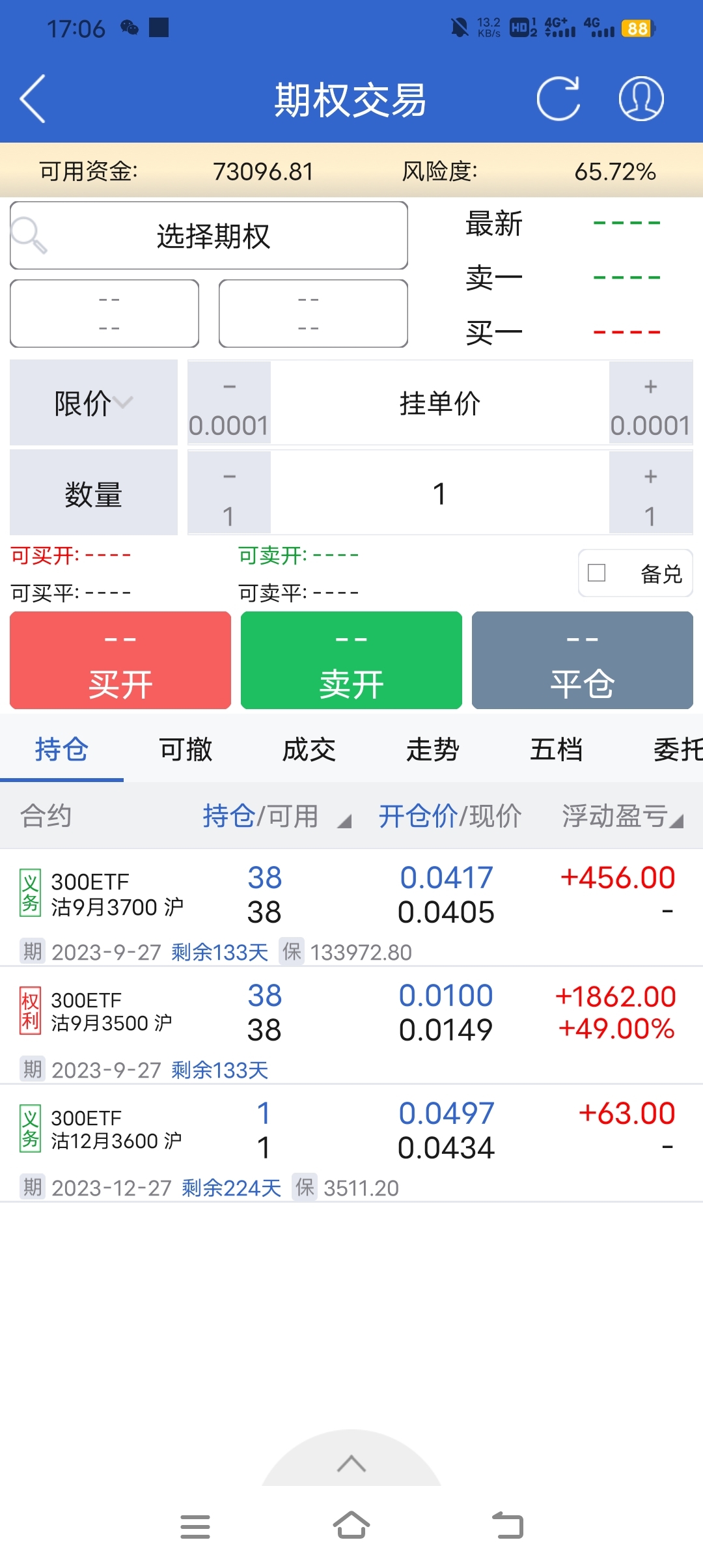Tap the red 买开 button

120,660
